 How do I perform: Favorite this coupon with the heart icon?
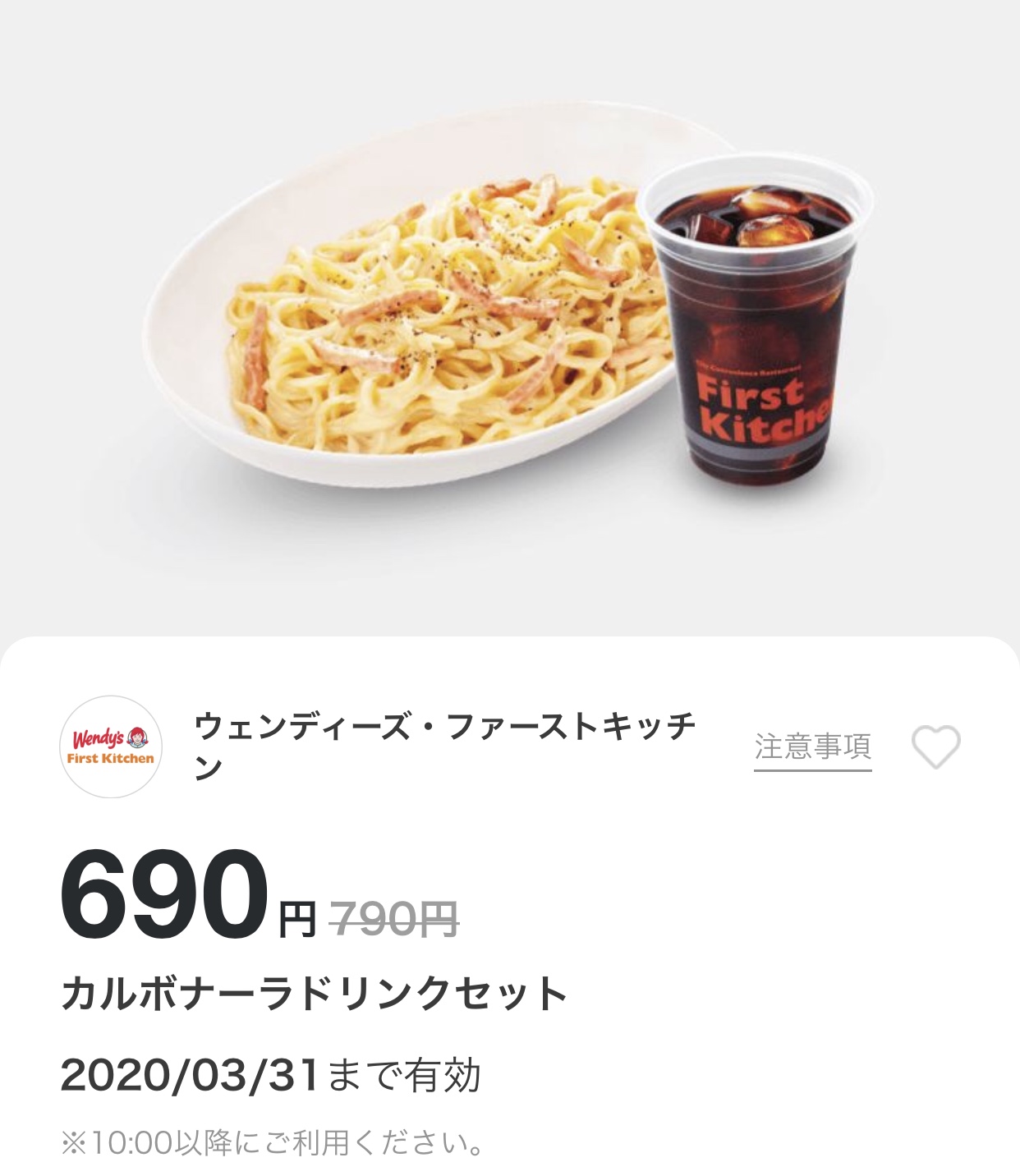pos(935,747)
